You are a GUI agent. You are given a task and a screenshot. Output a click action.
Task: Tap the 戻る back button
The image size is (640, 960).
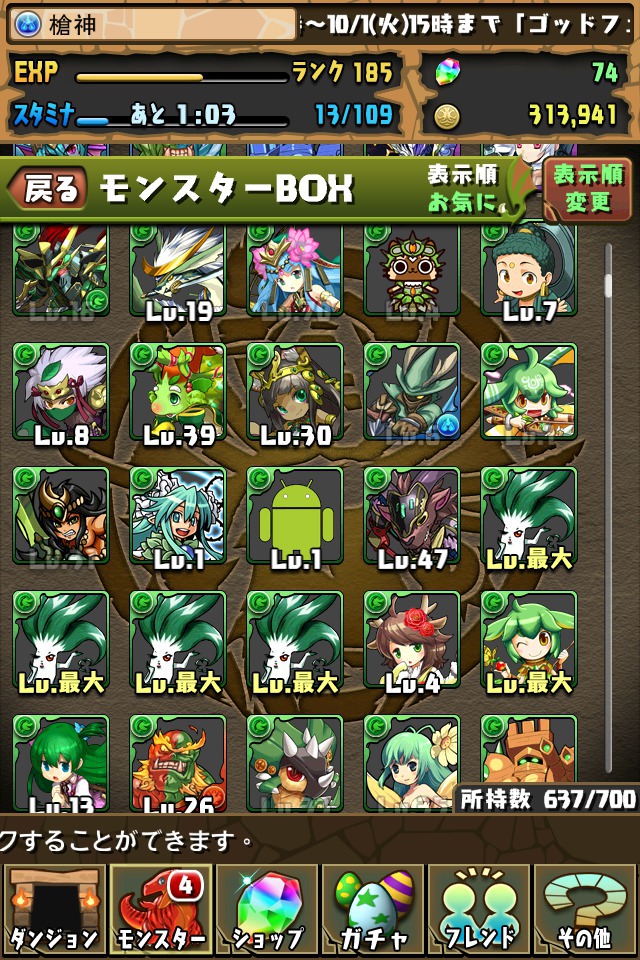pos(48,188)
